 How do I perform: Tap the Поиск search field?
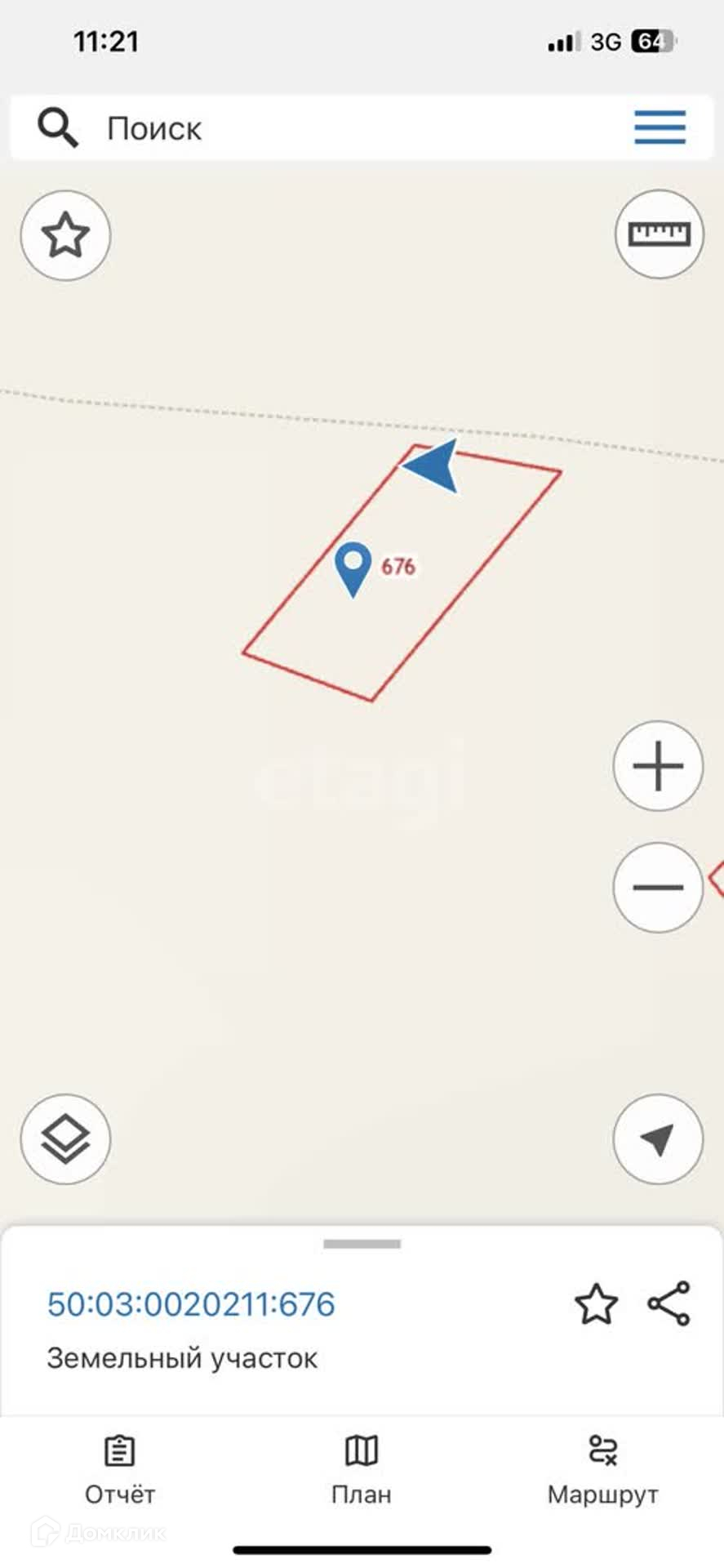(x=326, y=128)
